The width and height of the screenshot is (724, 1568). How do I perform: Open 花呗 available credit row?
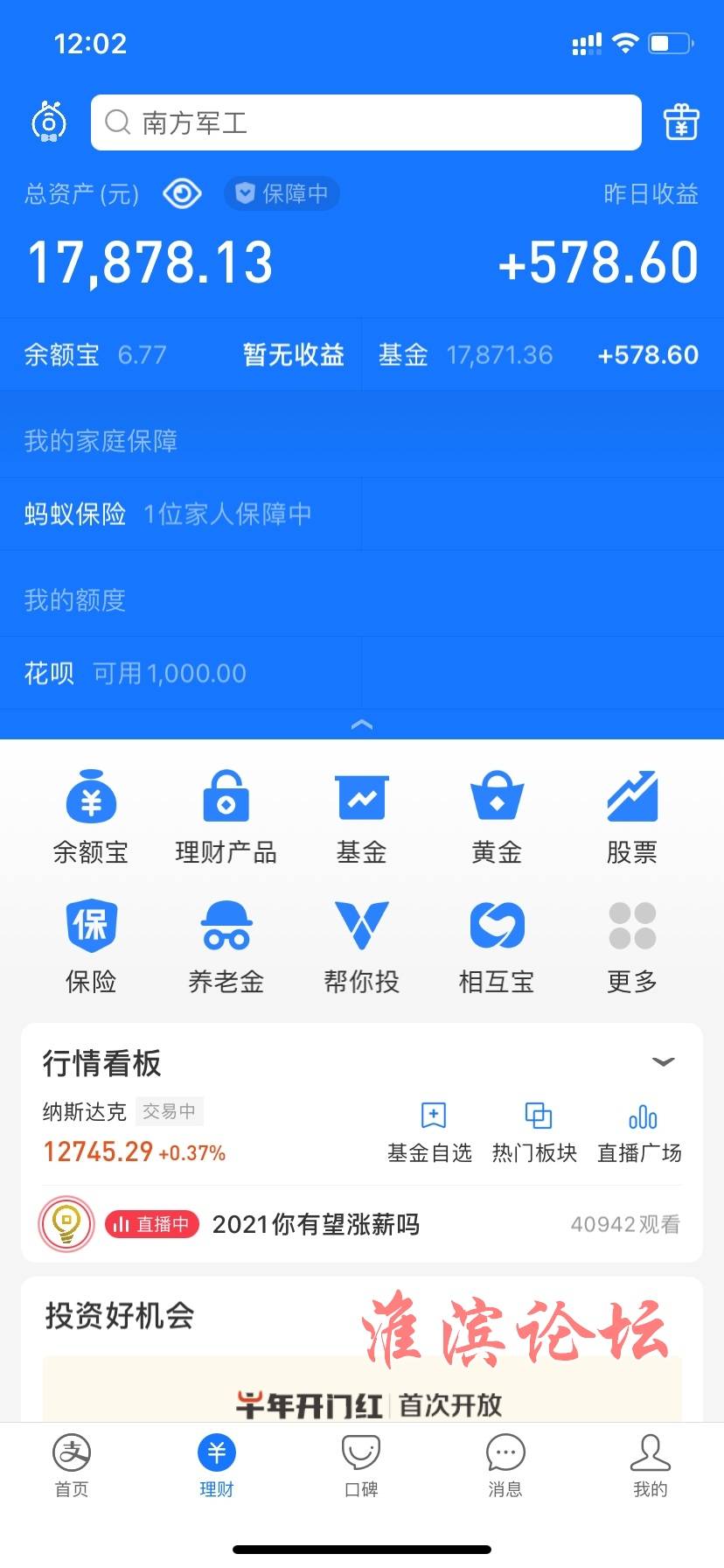pyautogui.click(x=180, y=673)
